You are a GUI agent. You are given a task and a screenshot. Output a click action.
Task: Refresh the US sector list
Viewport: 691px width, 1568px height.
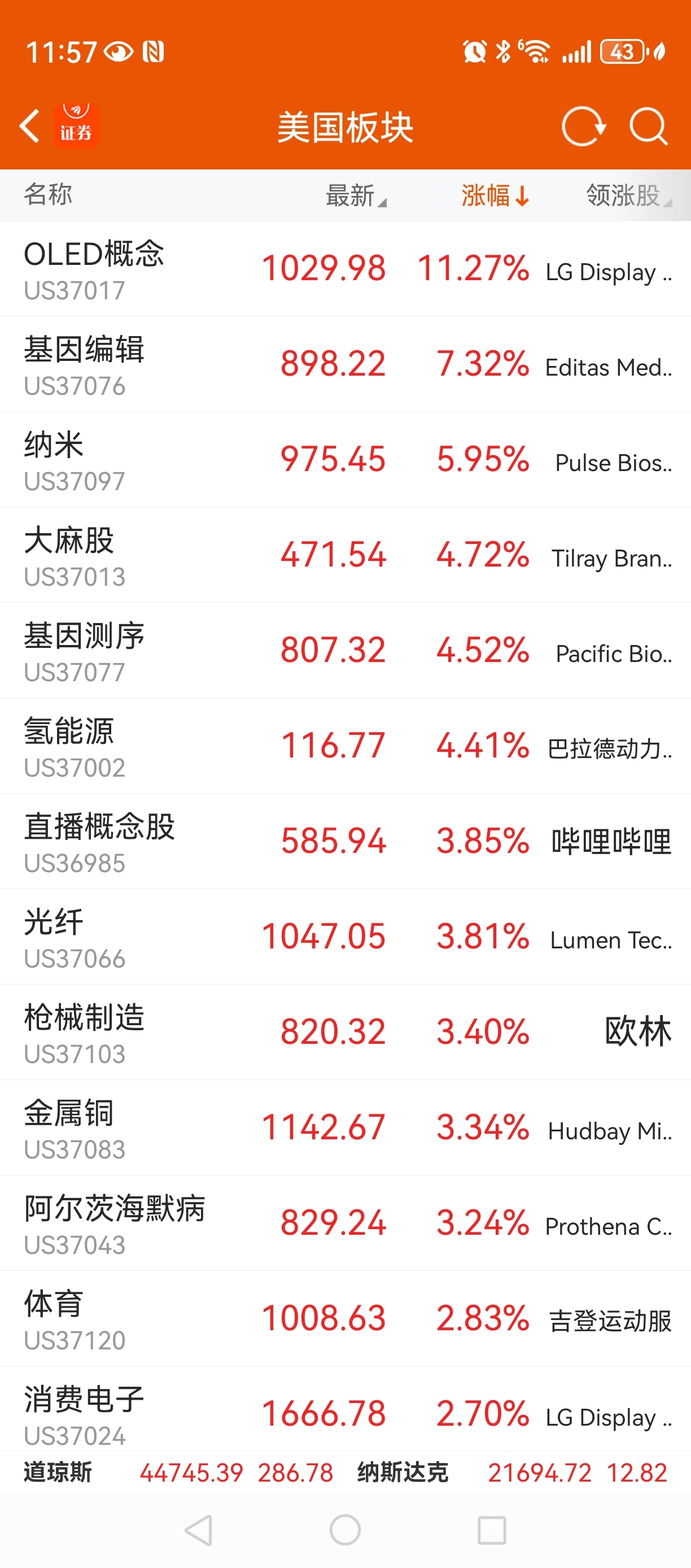pos(583,127)
